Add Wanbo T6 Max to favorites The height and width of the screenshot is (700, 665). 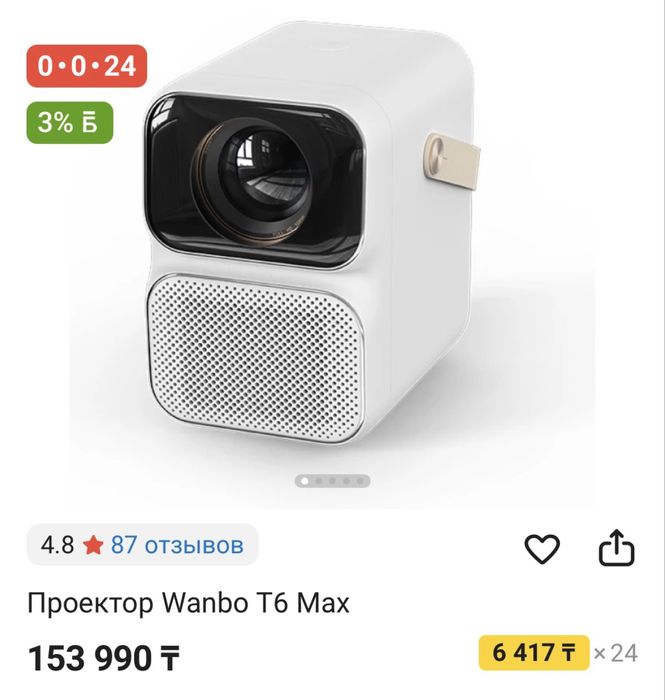click(x=543, y=548)
